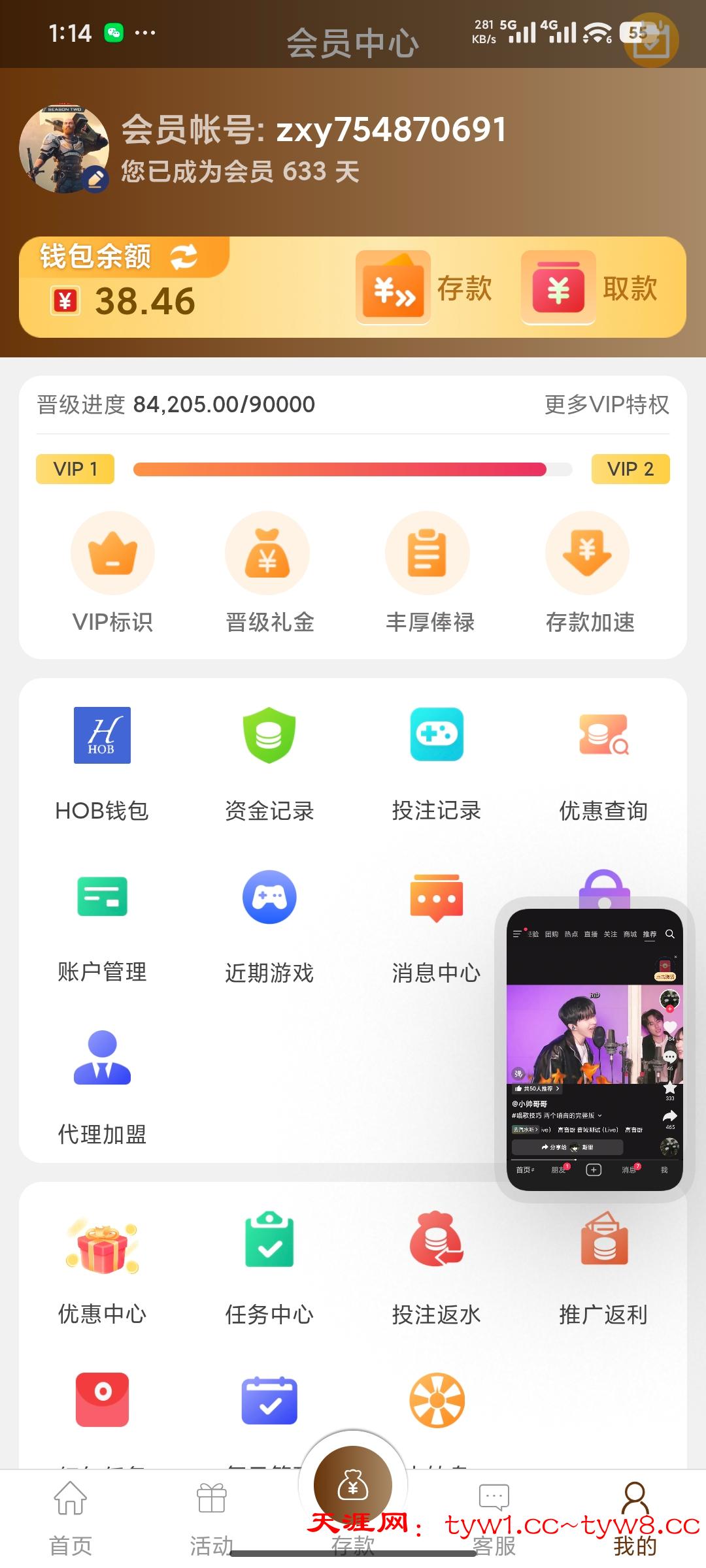Tap the orange lucky wheel icon
The width and height of the screenshot is (706, 1568).
(x=436, y=1400)
